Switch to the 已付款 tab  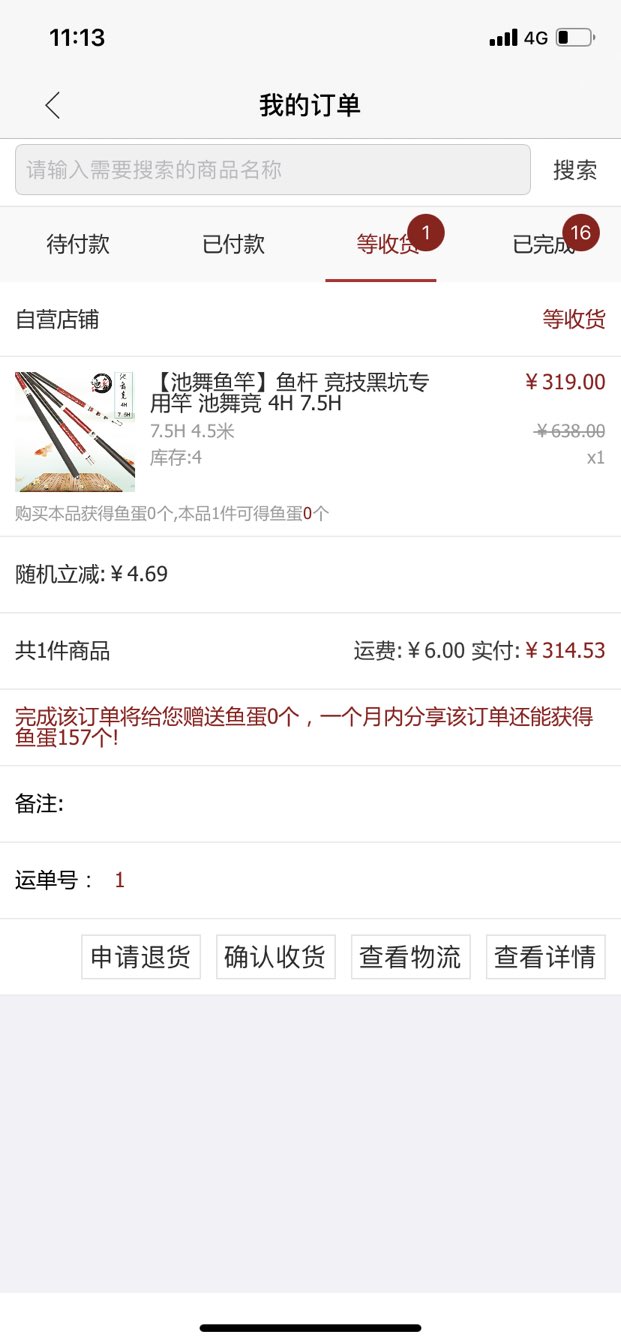[x=233, y=244]
